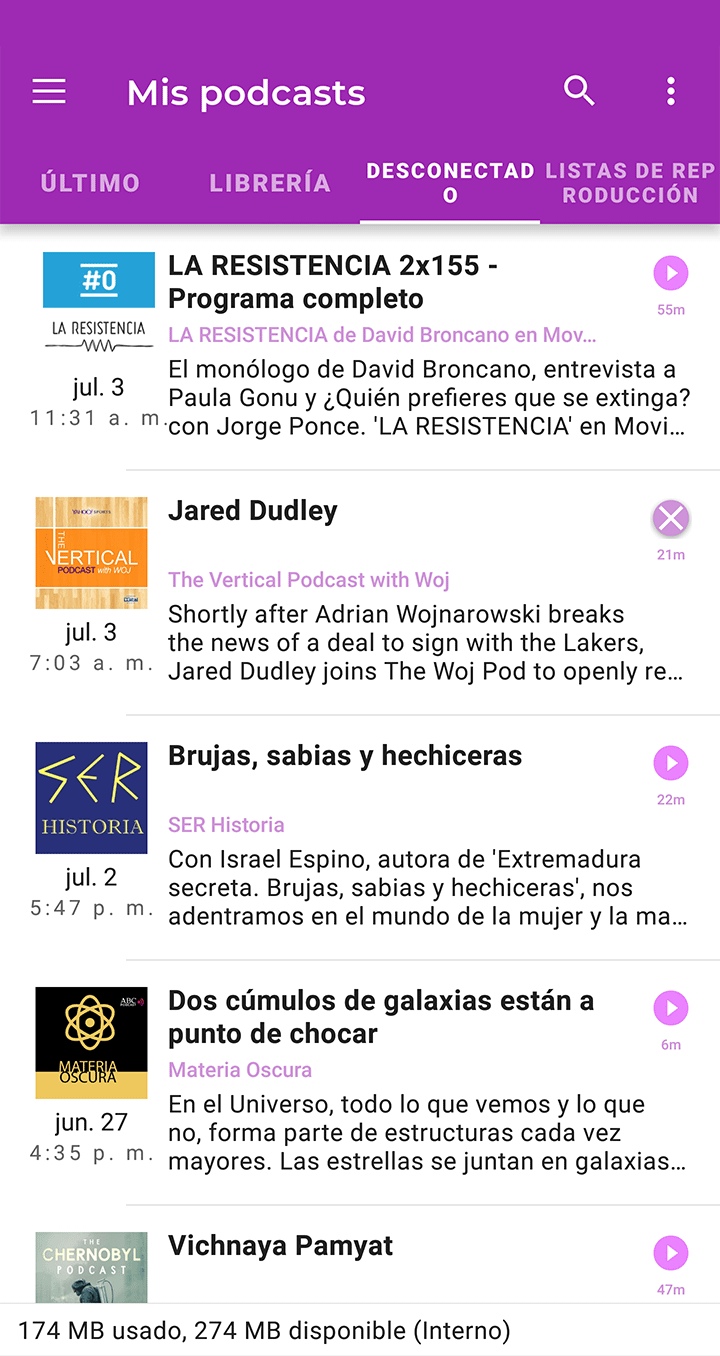Play Dos cúmulos de galaxias episode
This screenshot has height=1356, width=720.
(671, 1008)
